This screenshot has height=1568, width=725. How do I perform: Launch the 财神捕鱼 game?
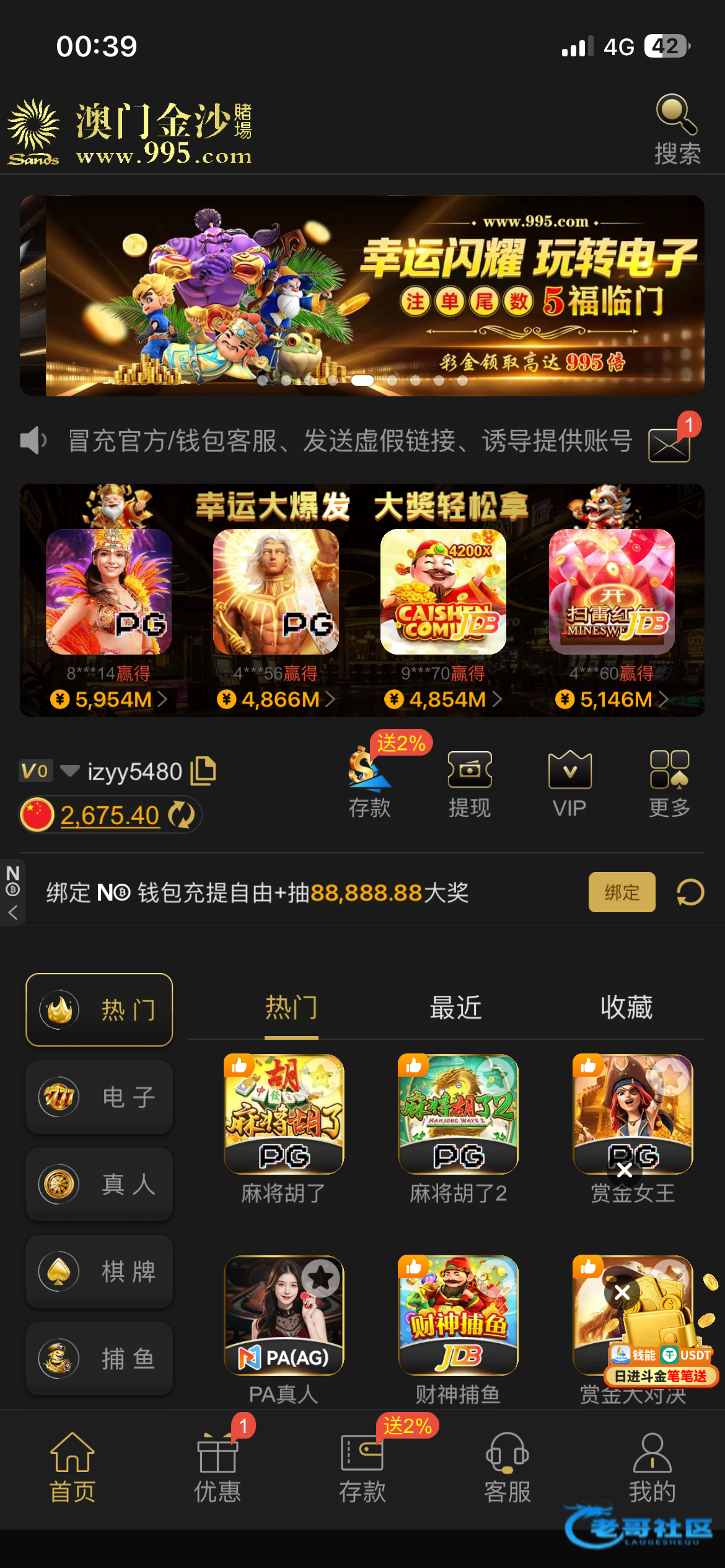pyautogui.click(x=458, y=1315)
